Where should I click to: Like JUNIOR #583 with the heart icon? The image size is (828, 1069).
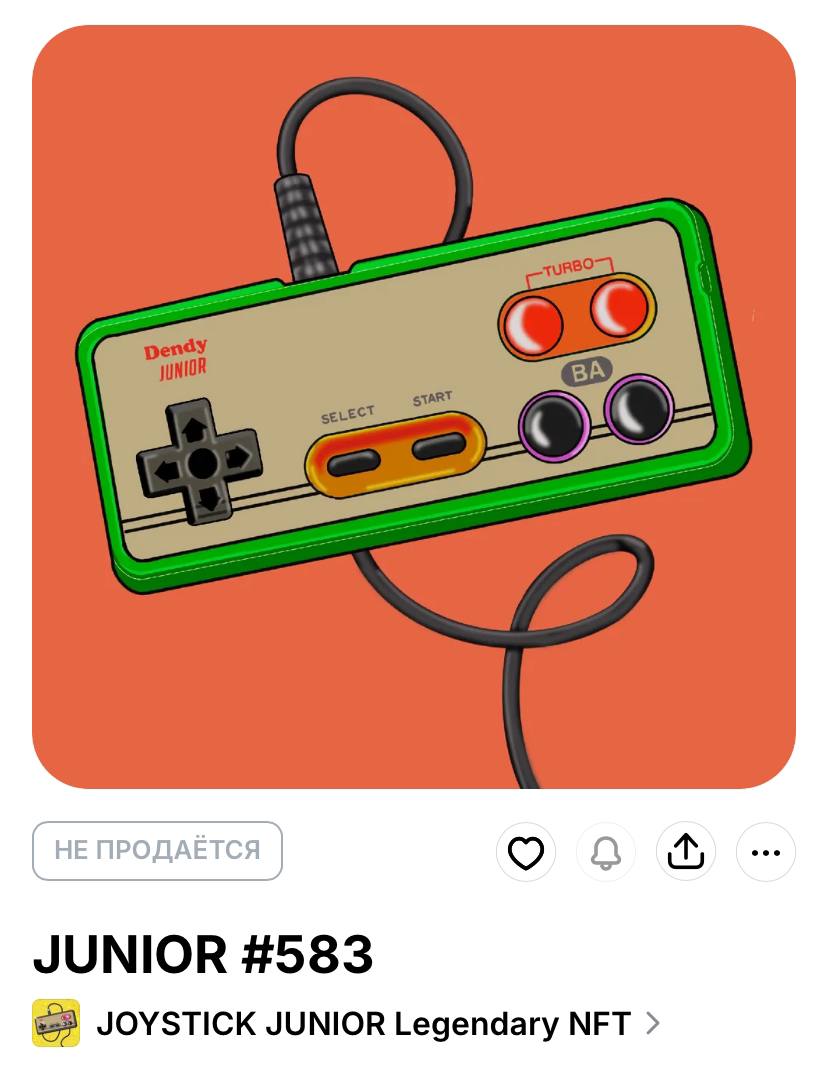coord(526,852)
